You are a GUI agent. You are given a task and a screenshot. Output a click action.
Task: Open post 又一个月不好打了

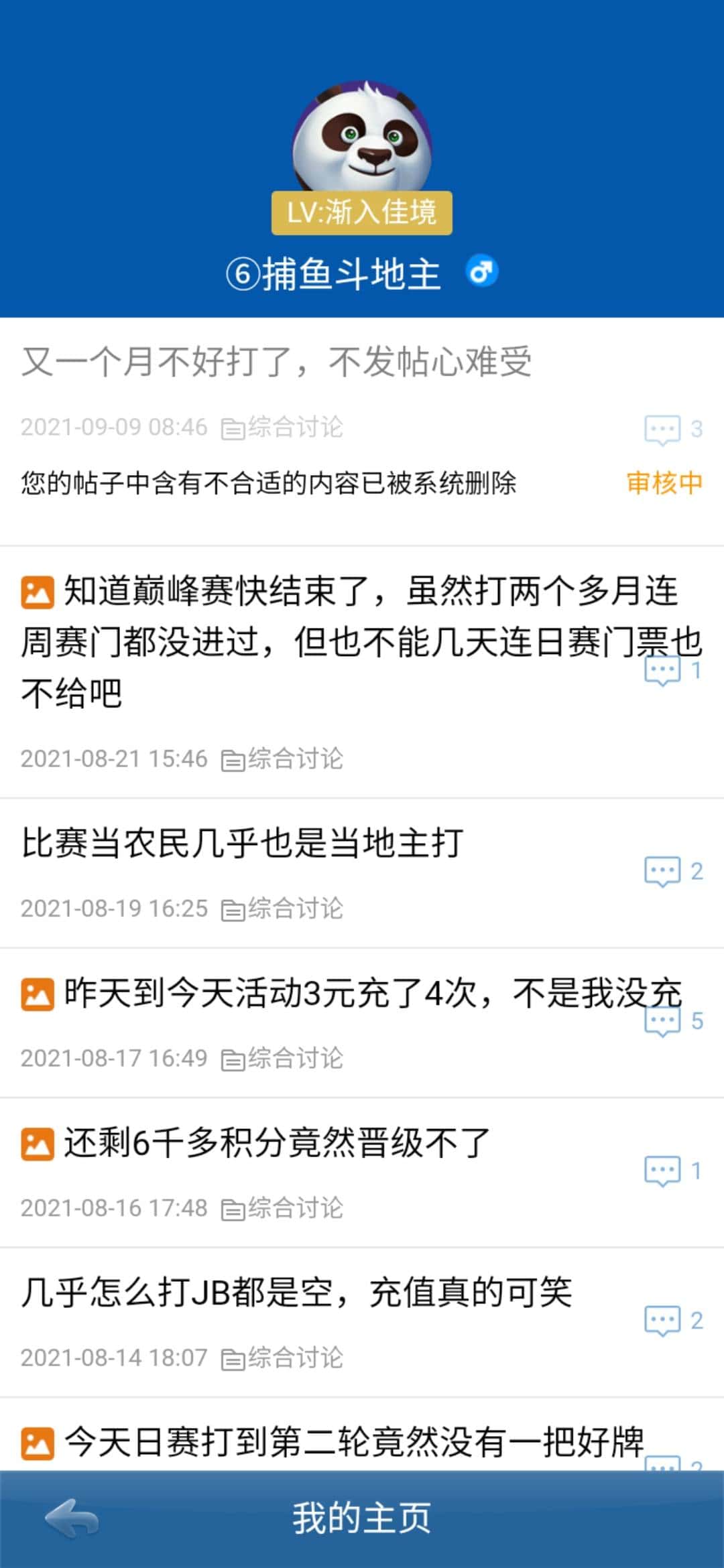tap(276, 363)
